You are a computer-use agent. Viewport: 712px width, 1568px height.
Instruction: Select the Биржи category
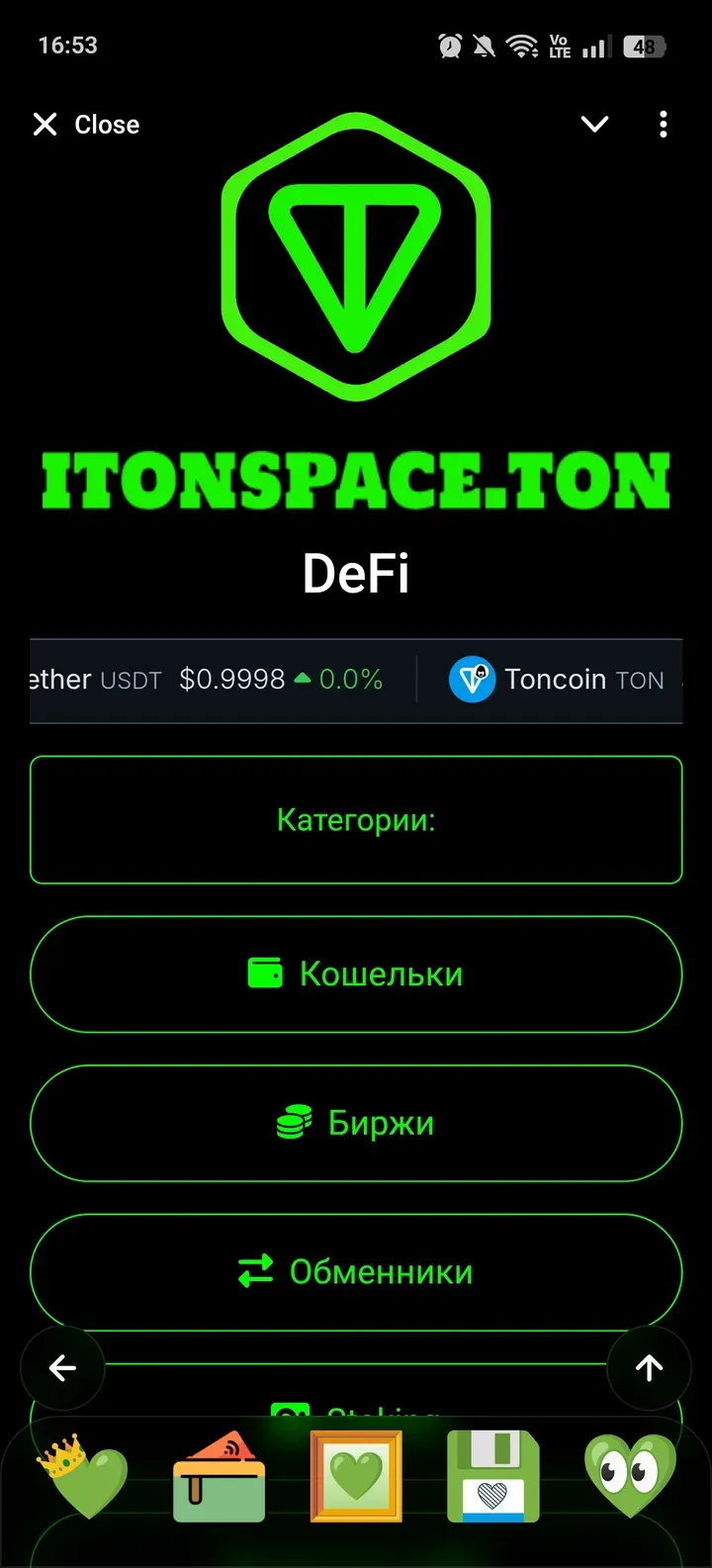[356, 1123]
